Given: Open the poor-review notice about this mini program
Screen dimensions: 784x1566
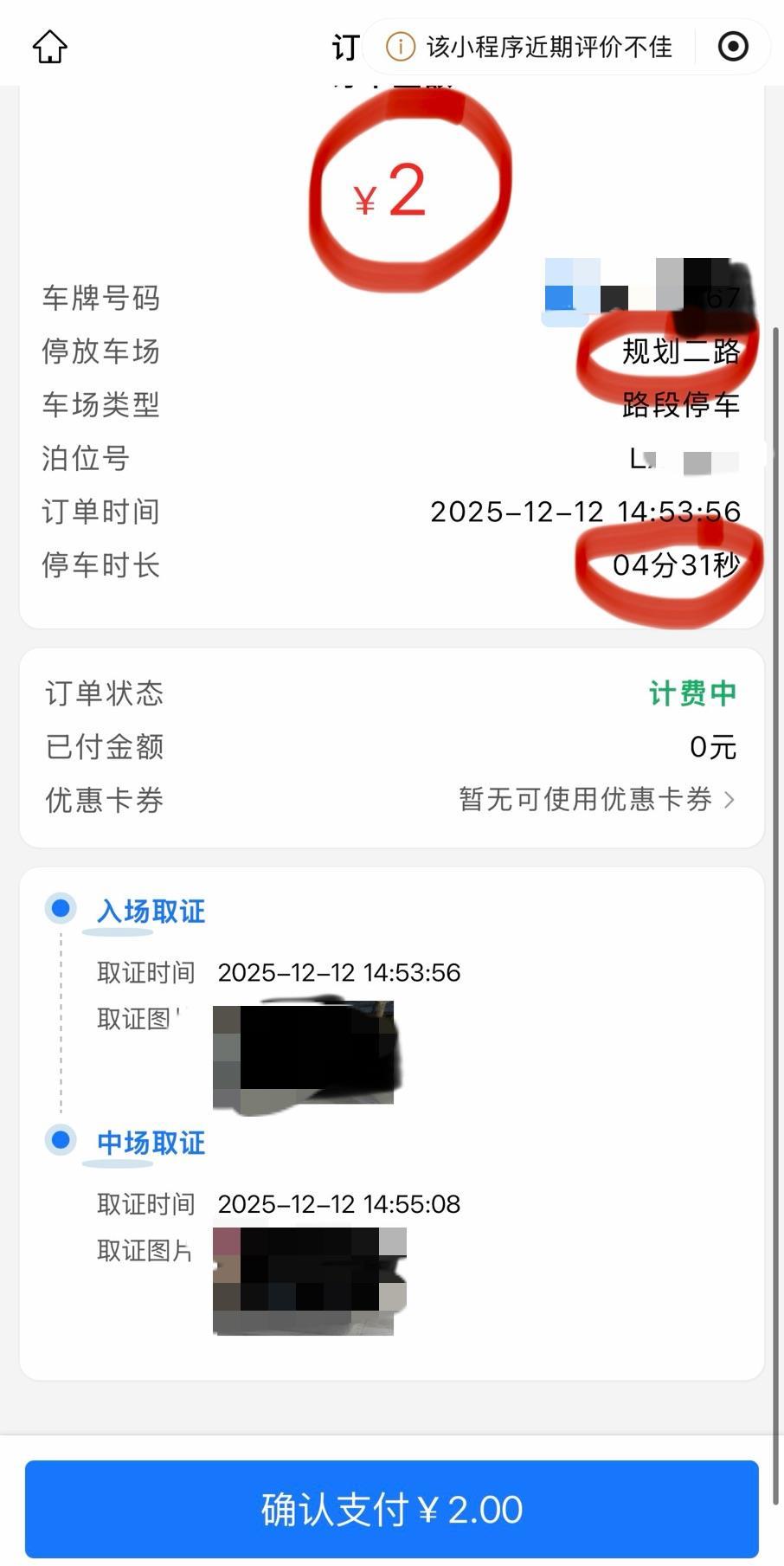Looking at the screenshot, I should click(x=530, y=47).
